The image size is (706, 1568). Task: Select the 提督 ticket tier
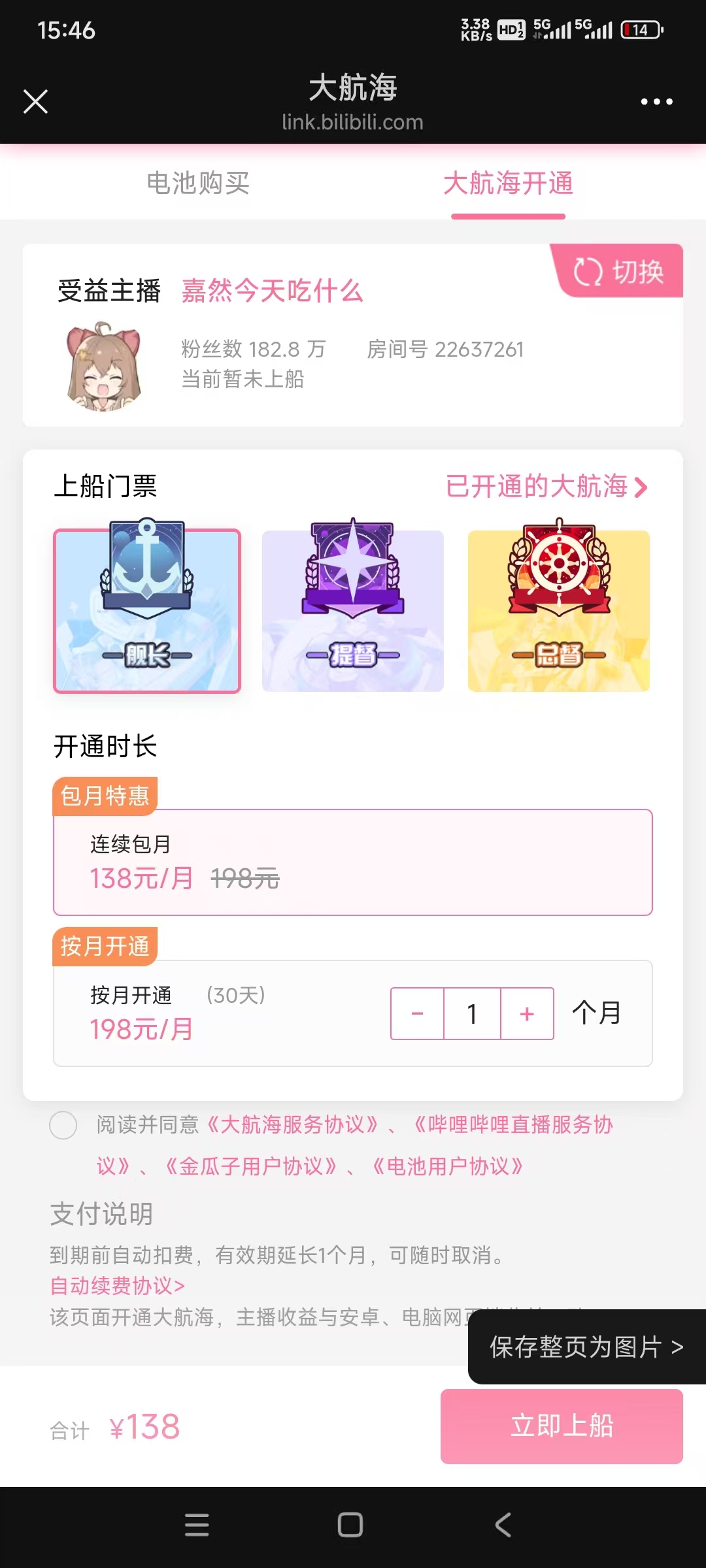353,611
